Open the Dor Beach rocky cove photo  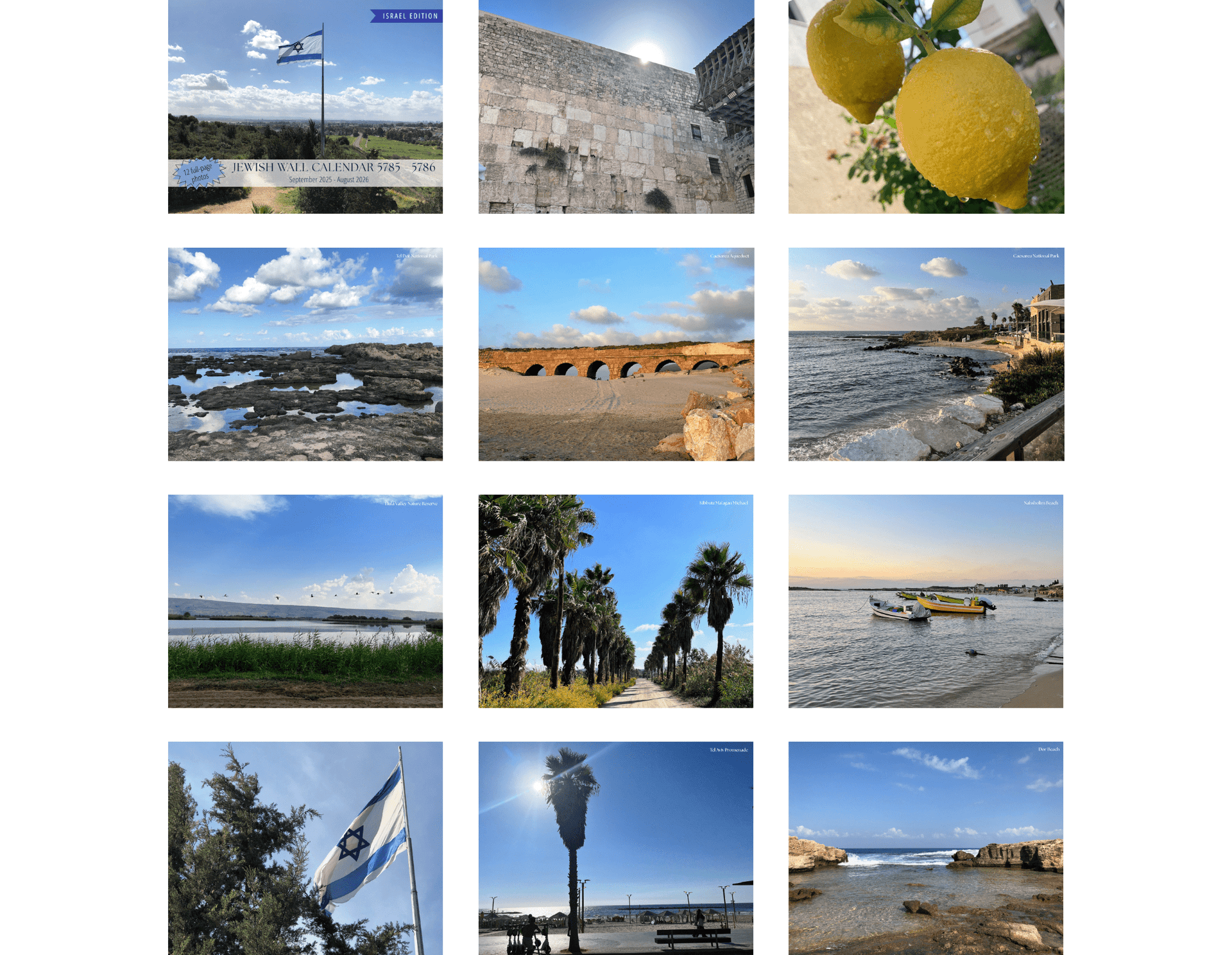[x=926, y=848]
